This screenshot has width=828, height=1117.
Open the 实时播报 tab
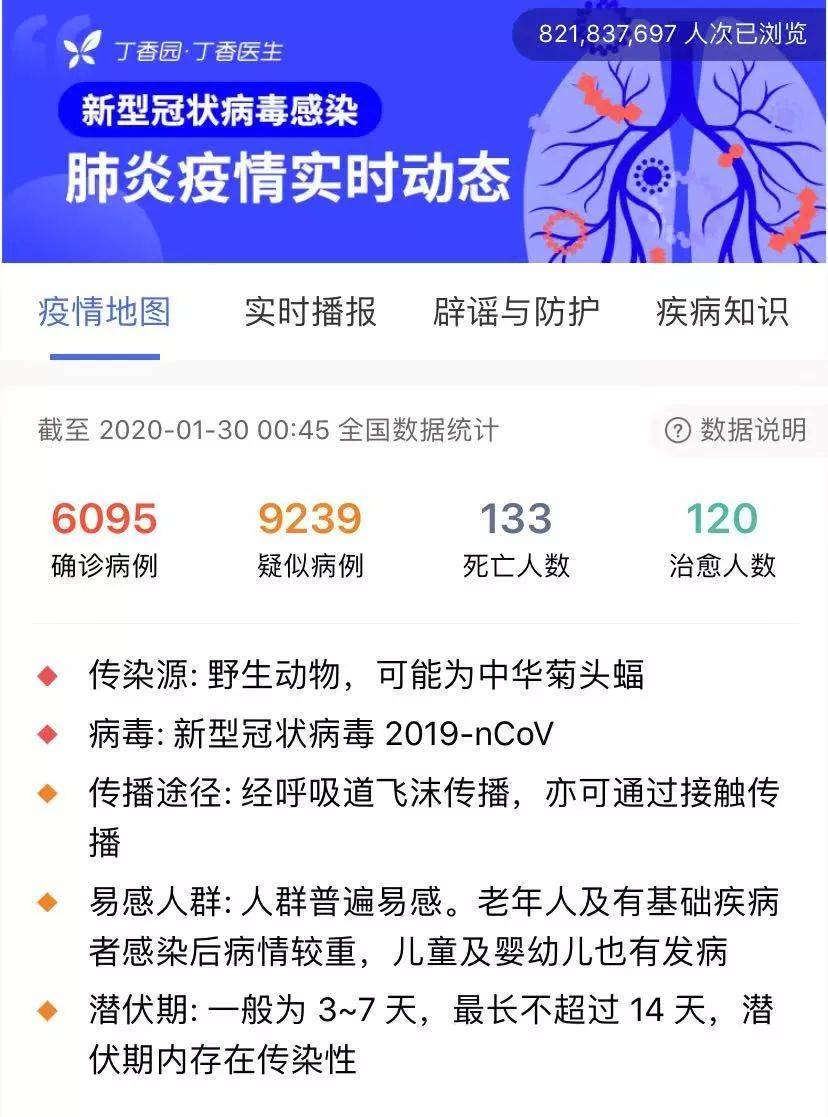[x=310, y=312]
